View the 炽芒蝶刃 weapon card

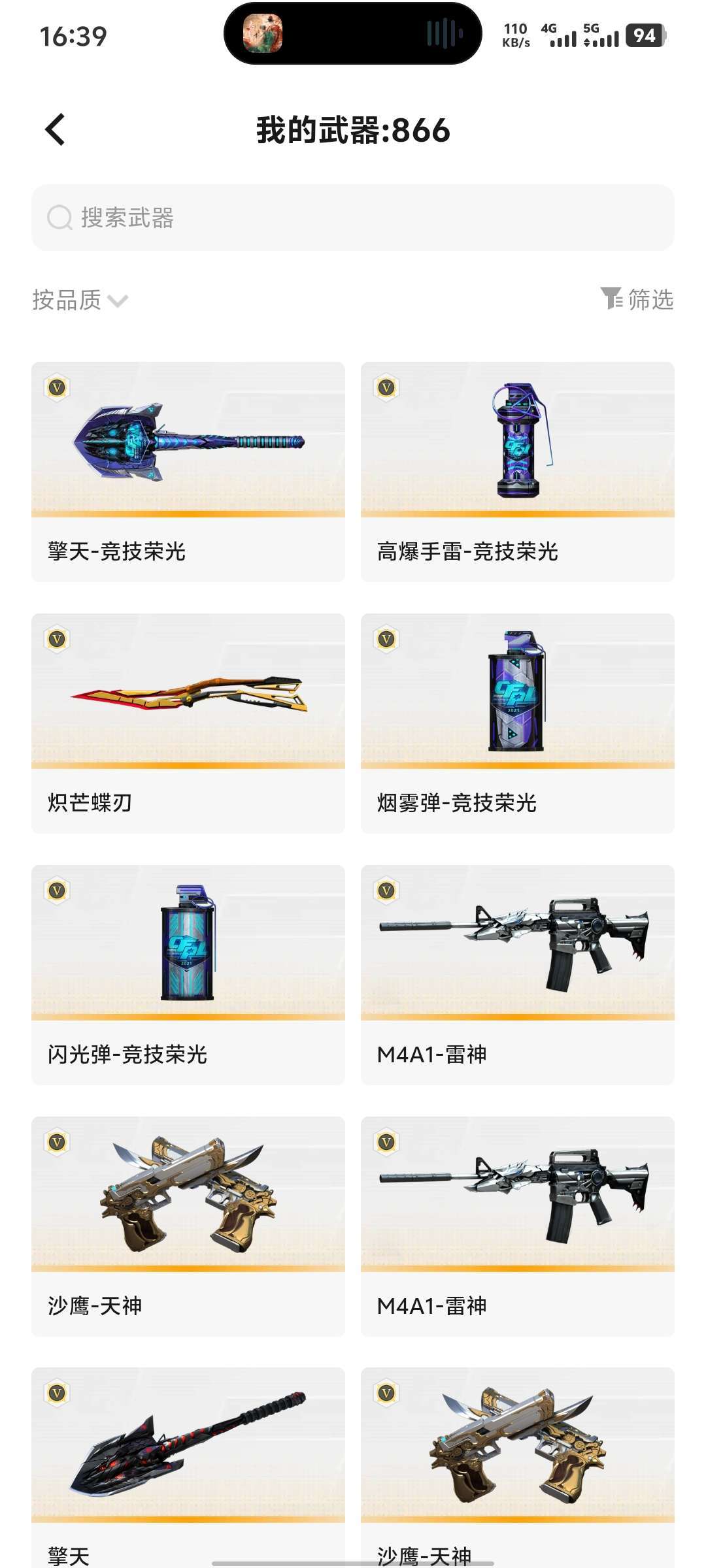coord(188,722)
